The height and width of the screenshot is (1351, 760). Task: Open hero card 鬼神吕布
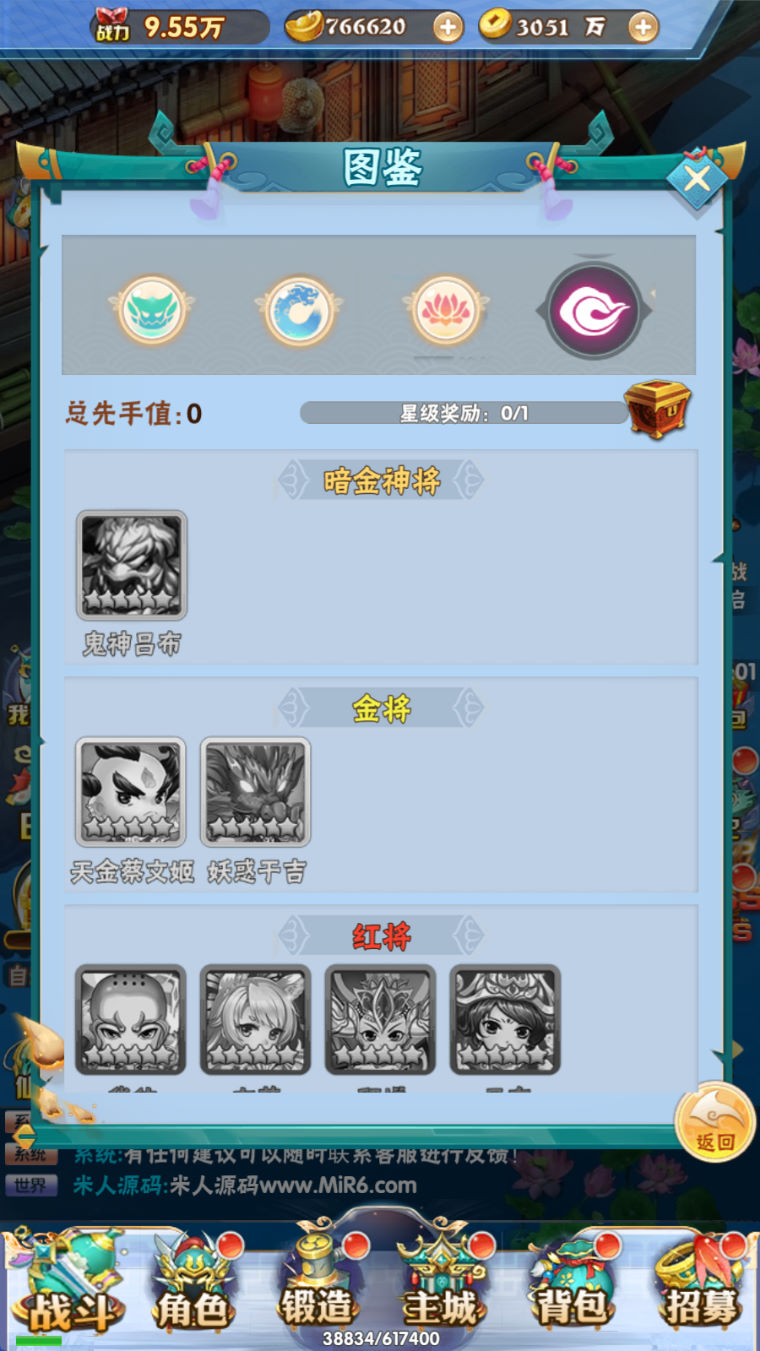click(131, 566)
